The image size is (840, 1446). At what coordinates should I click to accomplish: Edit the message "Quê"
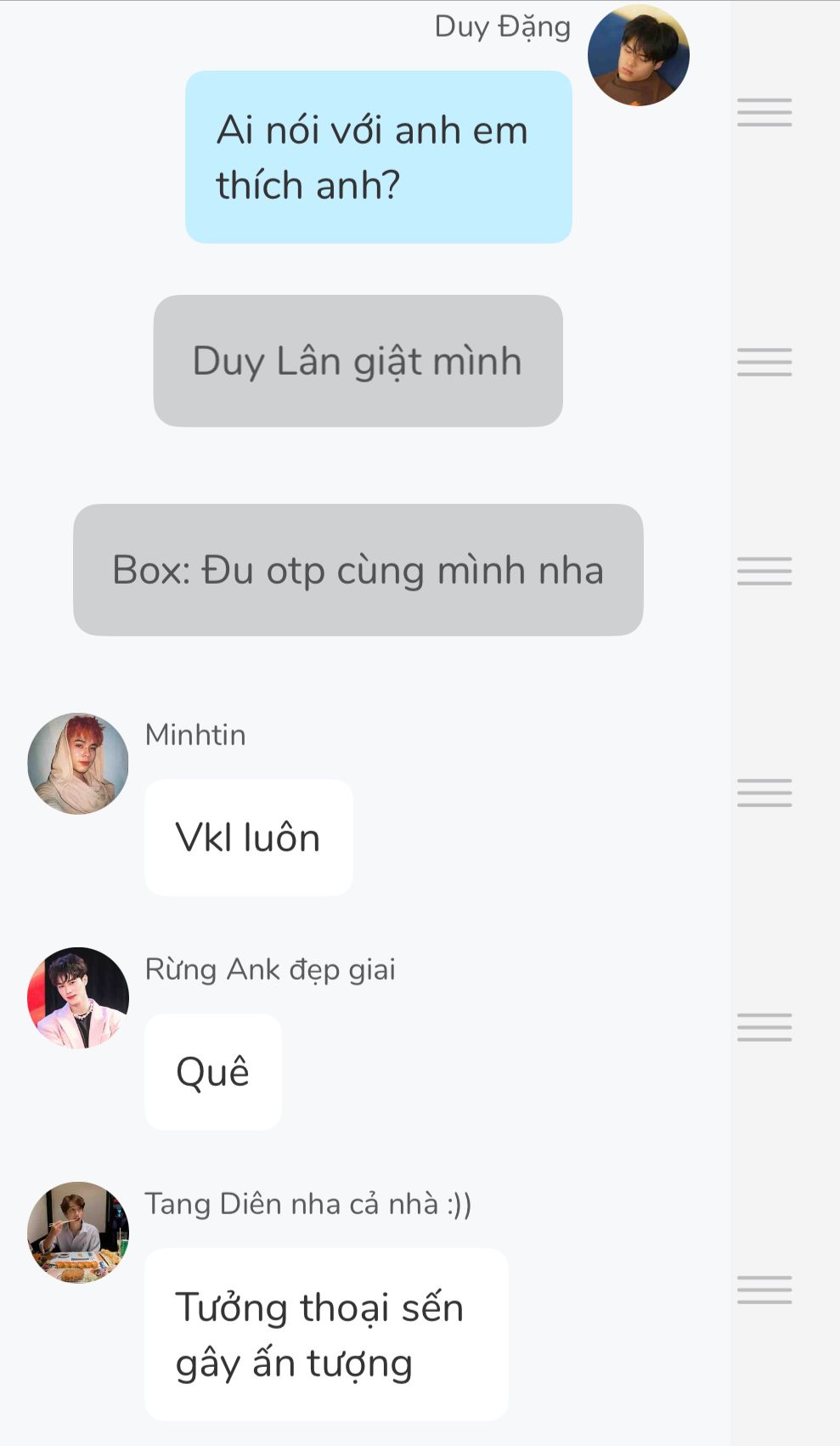[213, 1071]
